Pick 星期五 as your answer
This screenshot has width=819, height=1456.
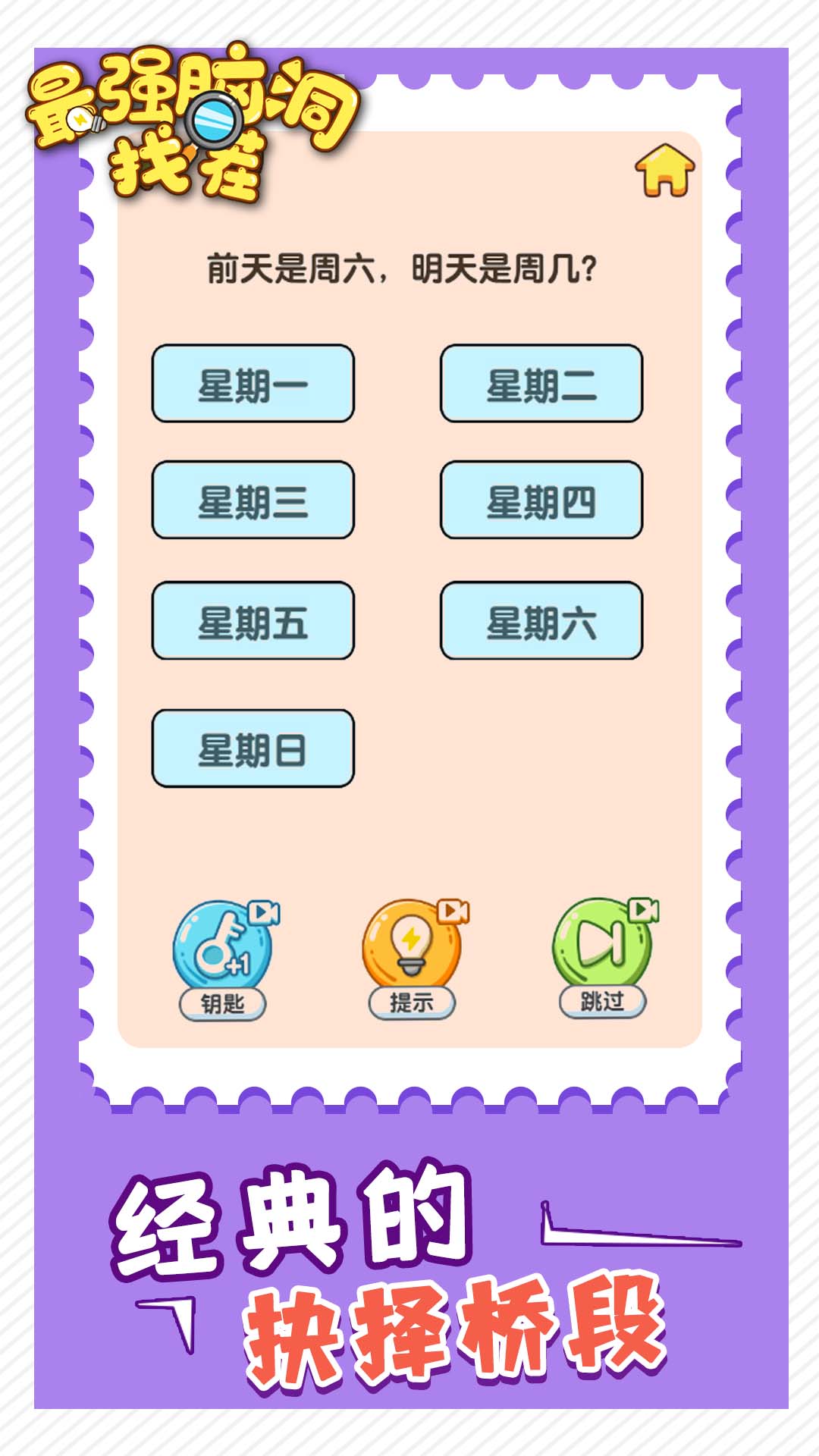[254, 622]
